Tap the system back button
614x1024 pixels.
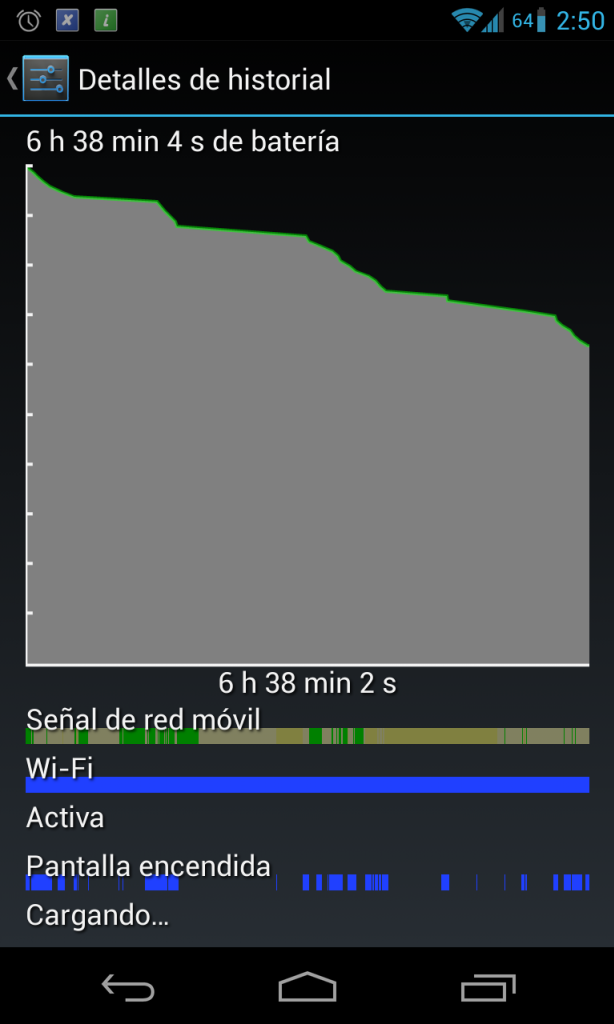pos(128,988)
